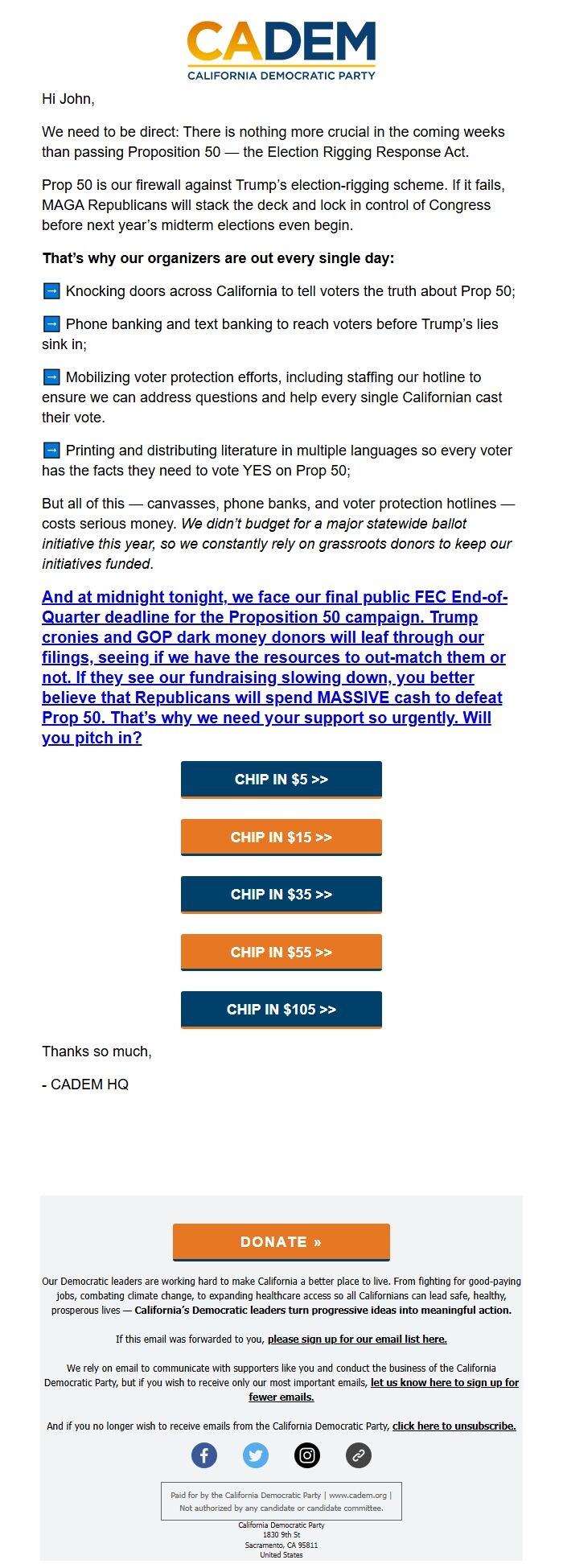
Task: Contribute using CHIP IN $105 button
Action: tap(281, 1009)
